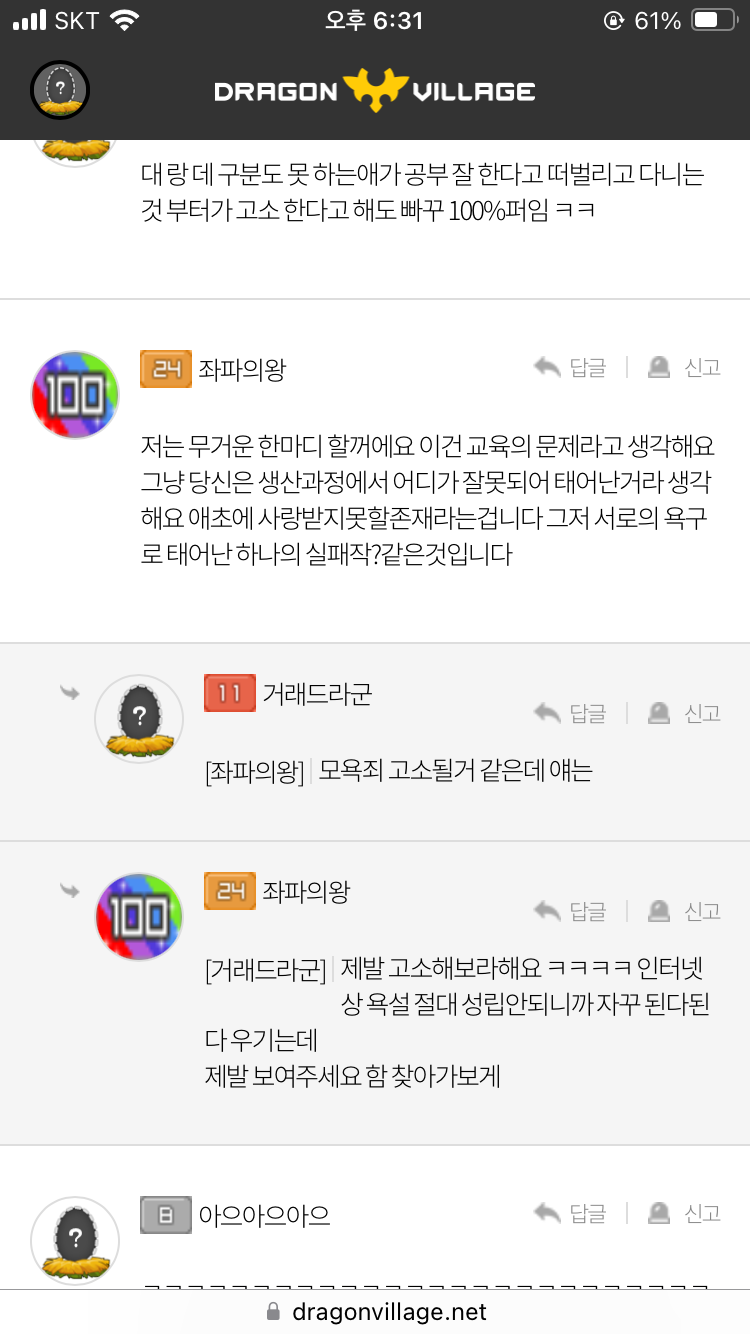
Task: Open the profile avatar in the top bar
Action: click(60, 90)
